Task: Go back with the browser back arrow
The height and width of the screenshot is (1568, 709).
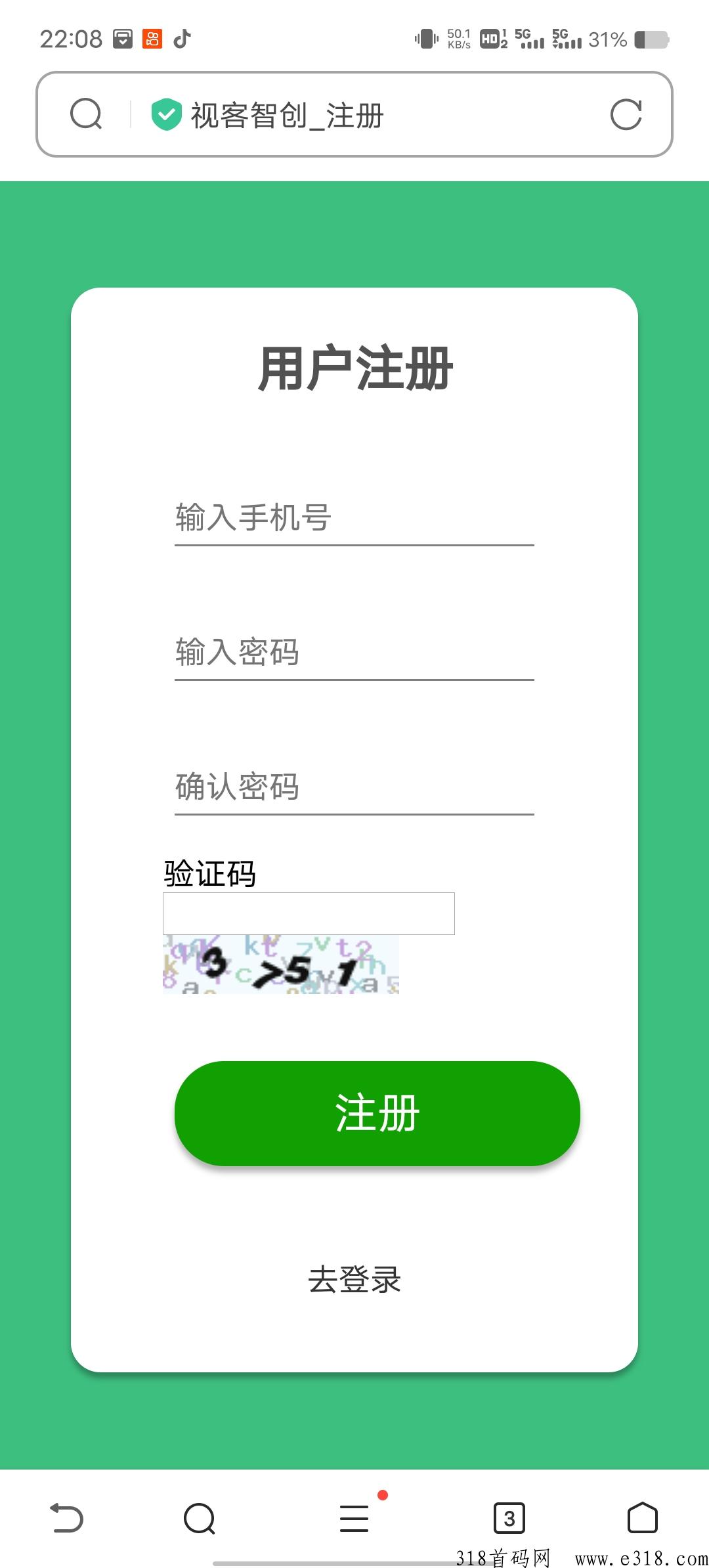Action: (67, 1518)
